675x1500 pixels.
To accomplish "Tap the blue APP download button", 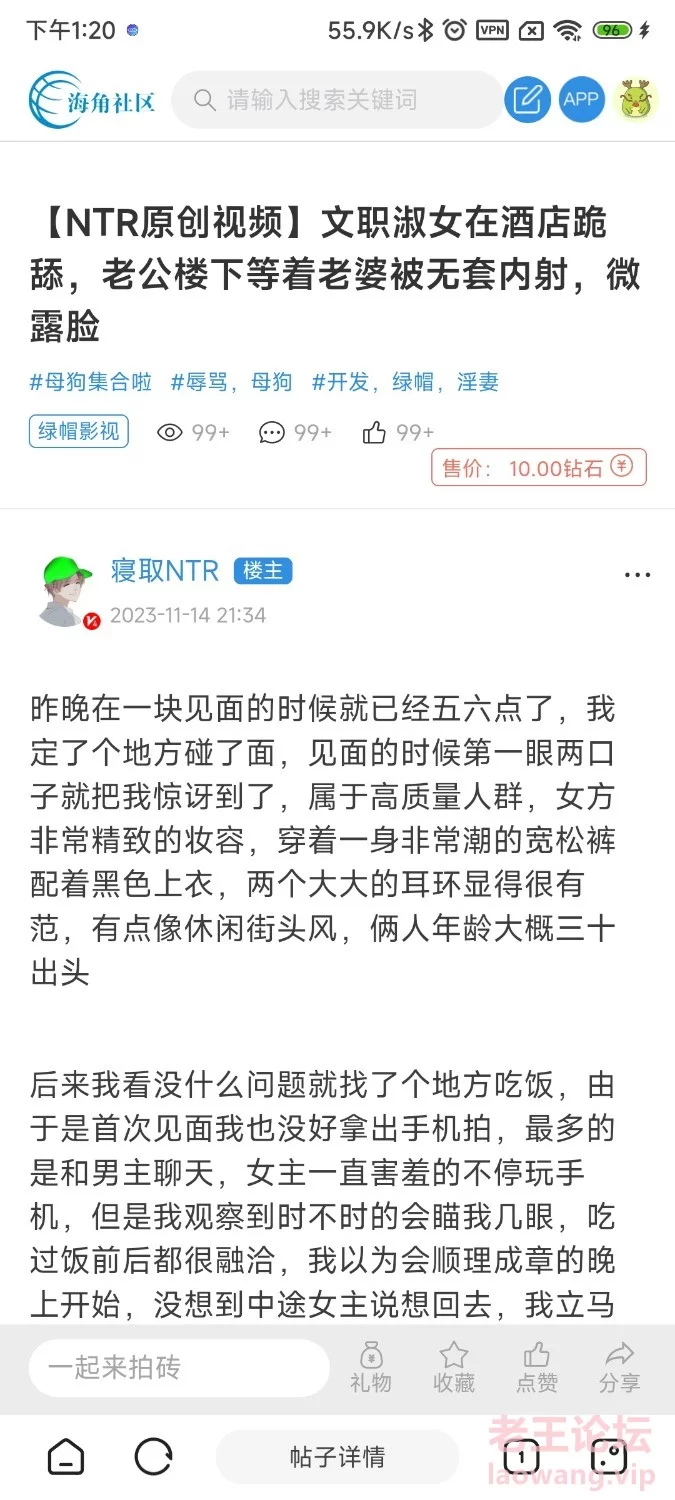I will click(x=581, y=100).
